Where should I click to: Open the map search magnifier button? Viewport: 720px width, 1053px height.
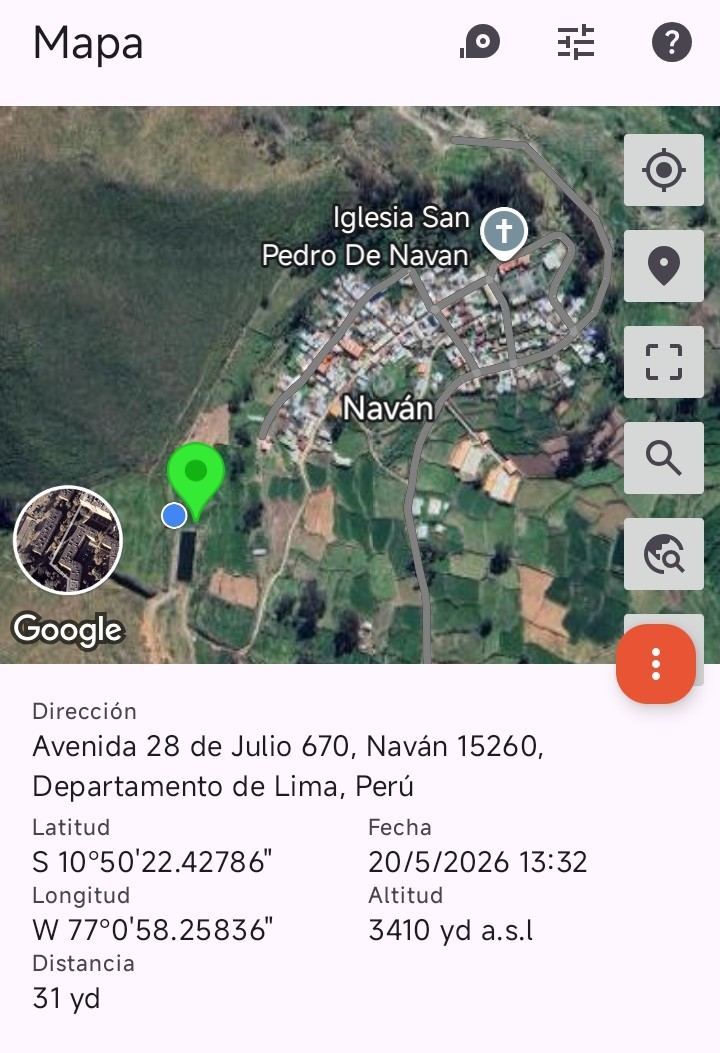tap(664, 458)
